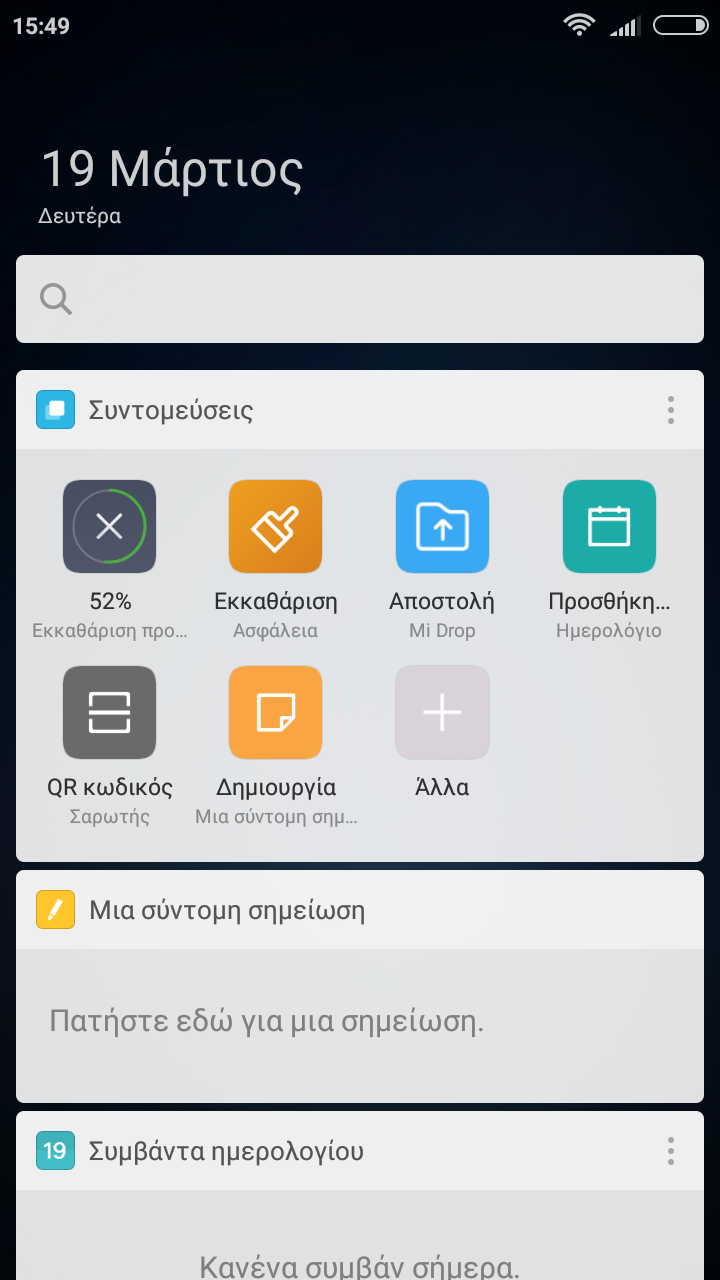720x1280 pixels.
Task: Tap the 52% cleanup shortcut
Action: [109, 527]
